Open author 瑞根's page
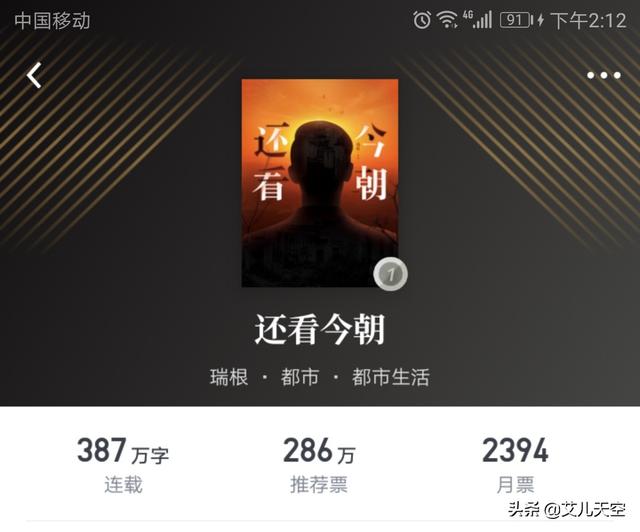Screen dimensions: 640x532 click(x=229, y=378)
